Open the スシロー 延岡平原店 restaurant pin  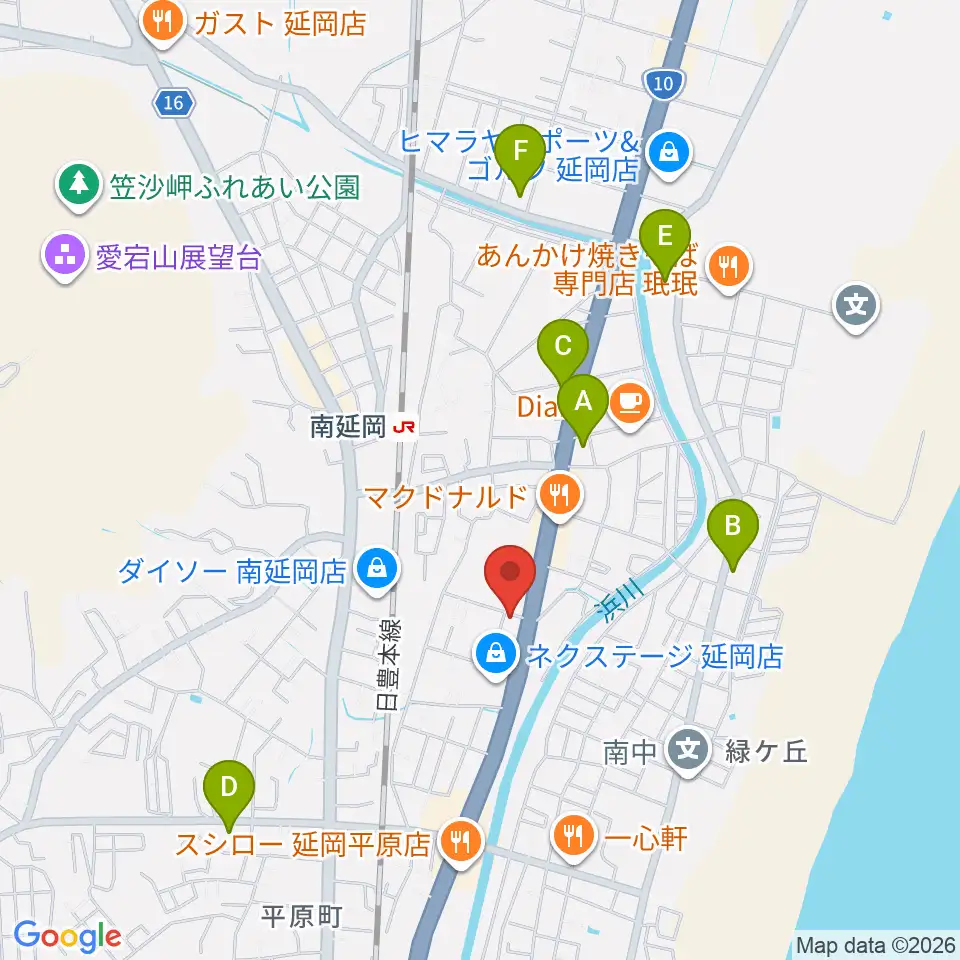(x=460, y=843)
